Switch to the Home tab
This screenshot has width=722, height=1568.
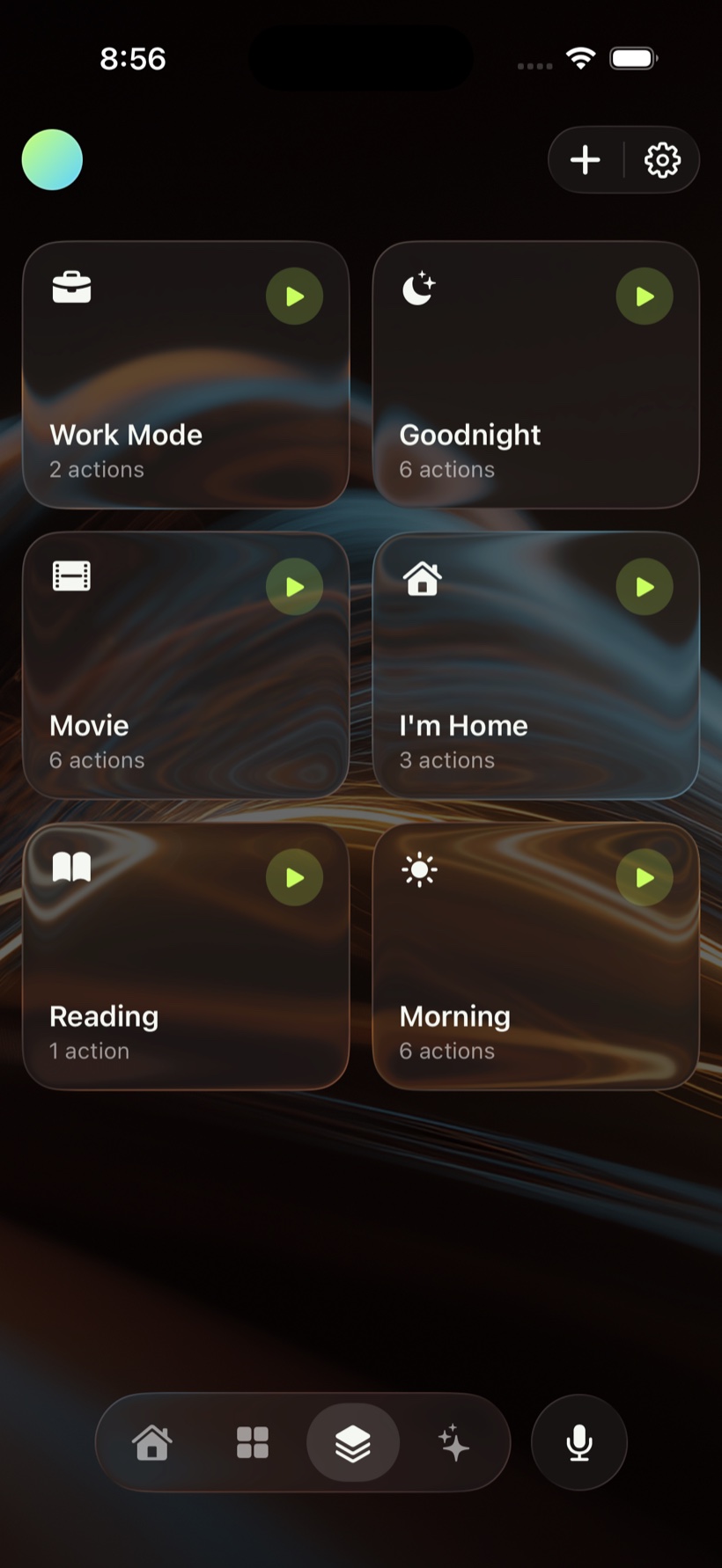click(x=152, y=1443)
